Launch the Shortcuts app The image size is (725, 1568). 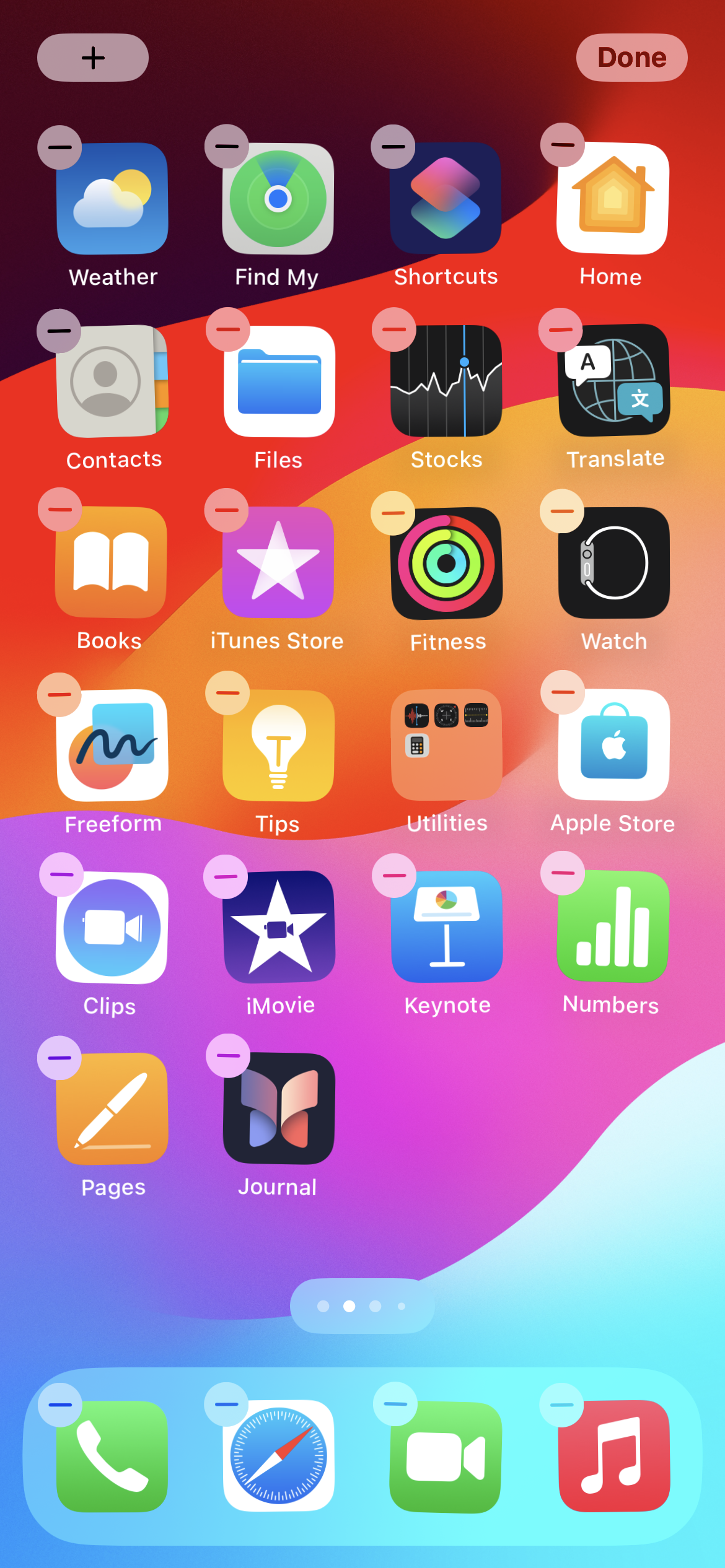click(446, 199)
